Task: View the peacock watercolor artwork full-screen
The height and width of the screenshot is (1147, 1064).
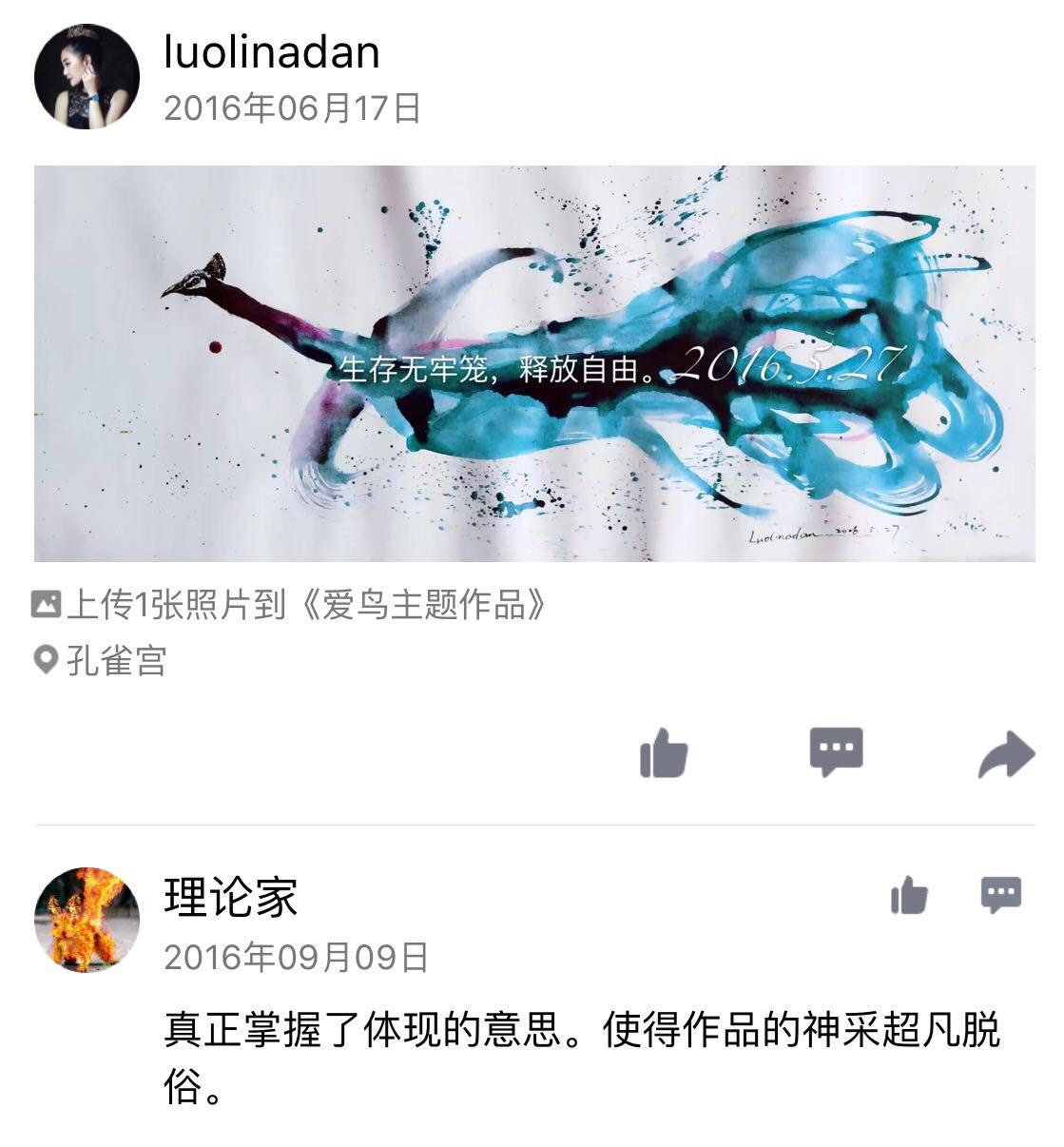Action: pos(532,366)
